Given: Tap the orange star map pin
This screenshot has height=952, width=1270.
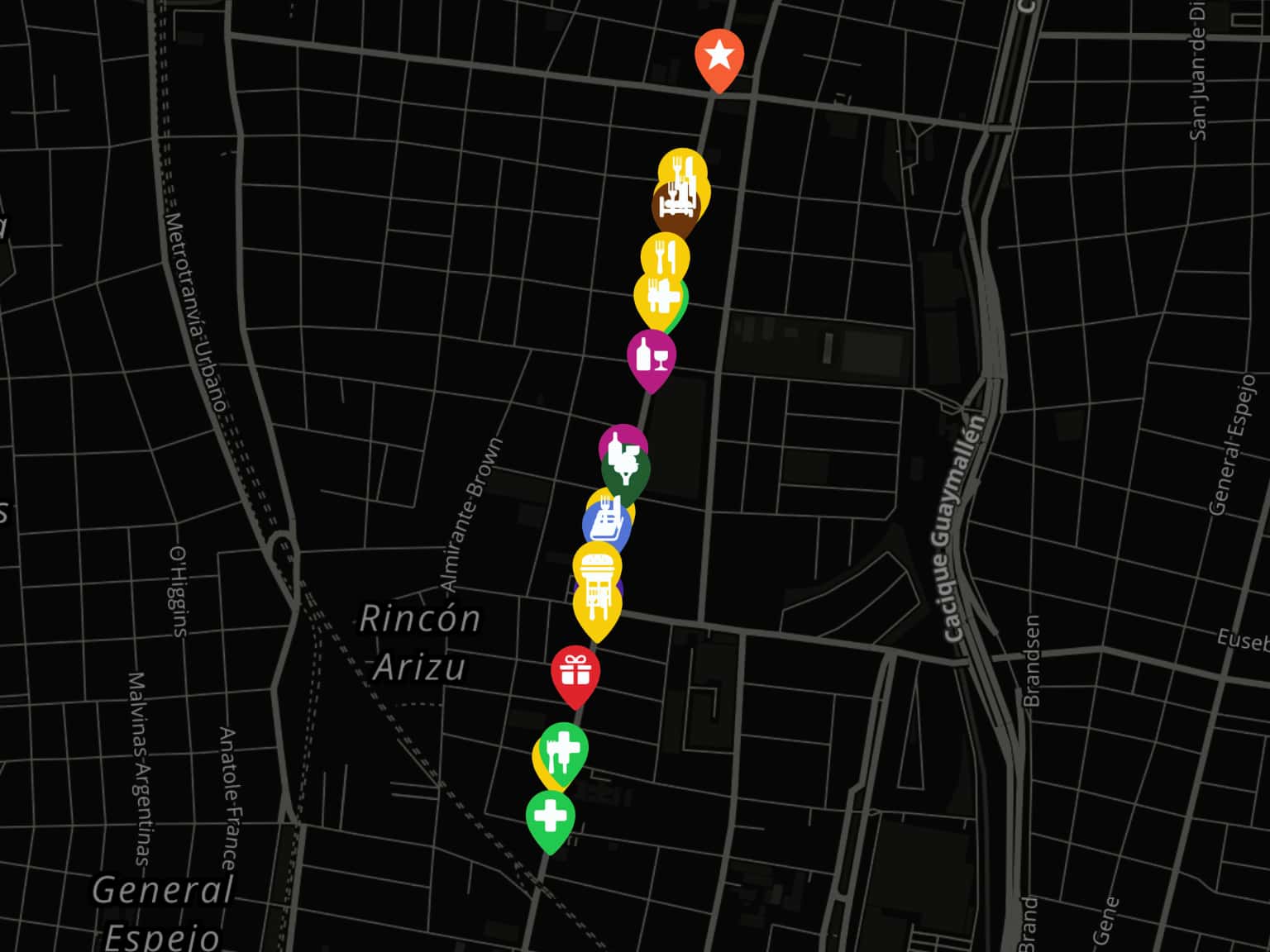Looking at the screenshot, I should [719, 56].
